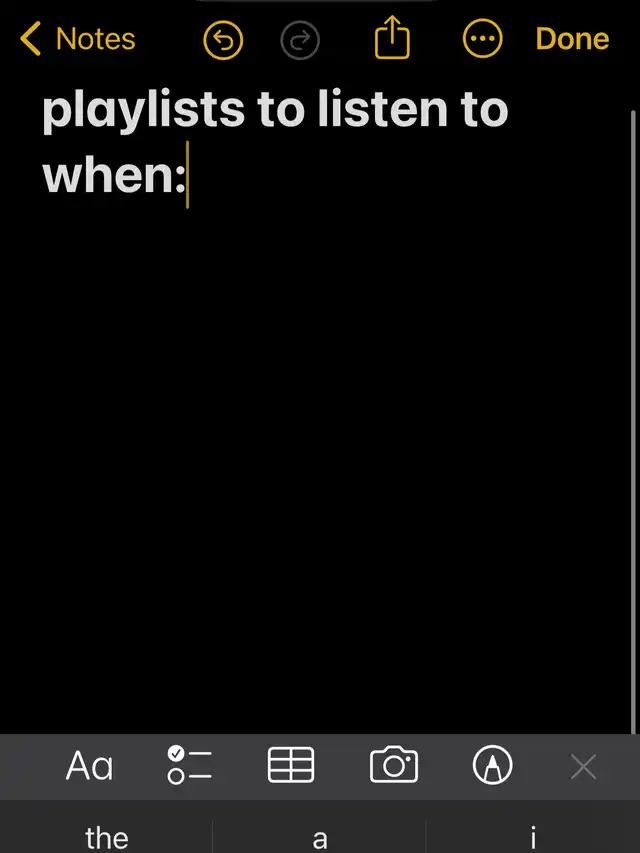Tap Done to finish editing
The height and width of the screenshot is (853, 640).
pos(572,39)
